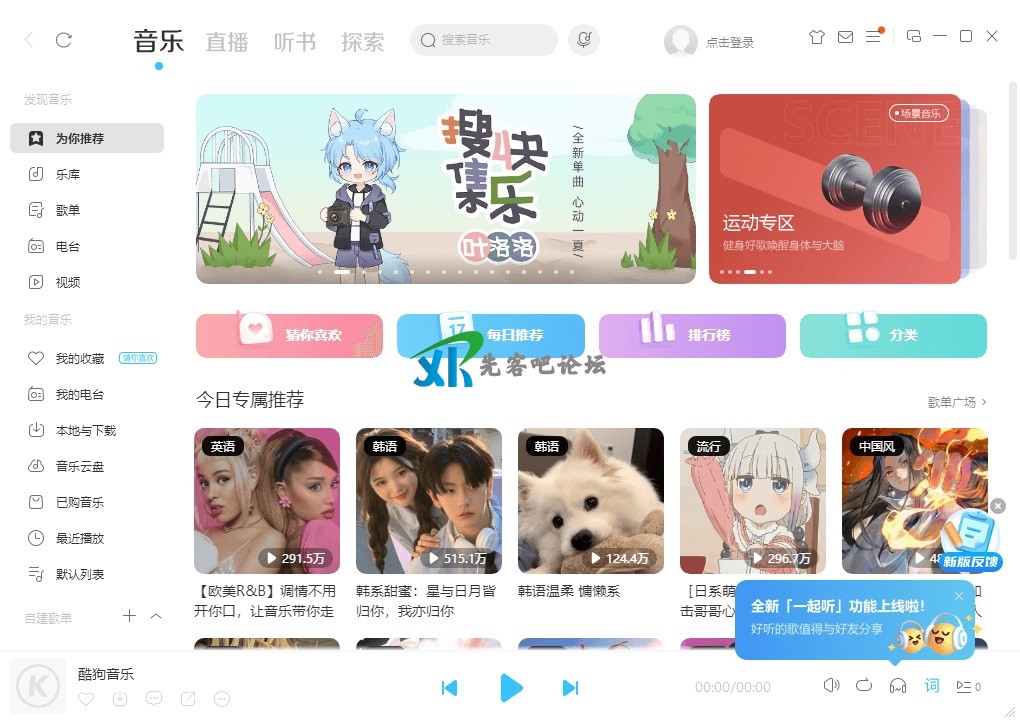Image resolution: width=1020 pixels, height=720 pixels.
Task: Open the 欧美R&B playlist card
Action: tap(267, 501)
